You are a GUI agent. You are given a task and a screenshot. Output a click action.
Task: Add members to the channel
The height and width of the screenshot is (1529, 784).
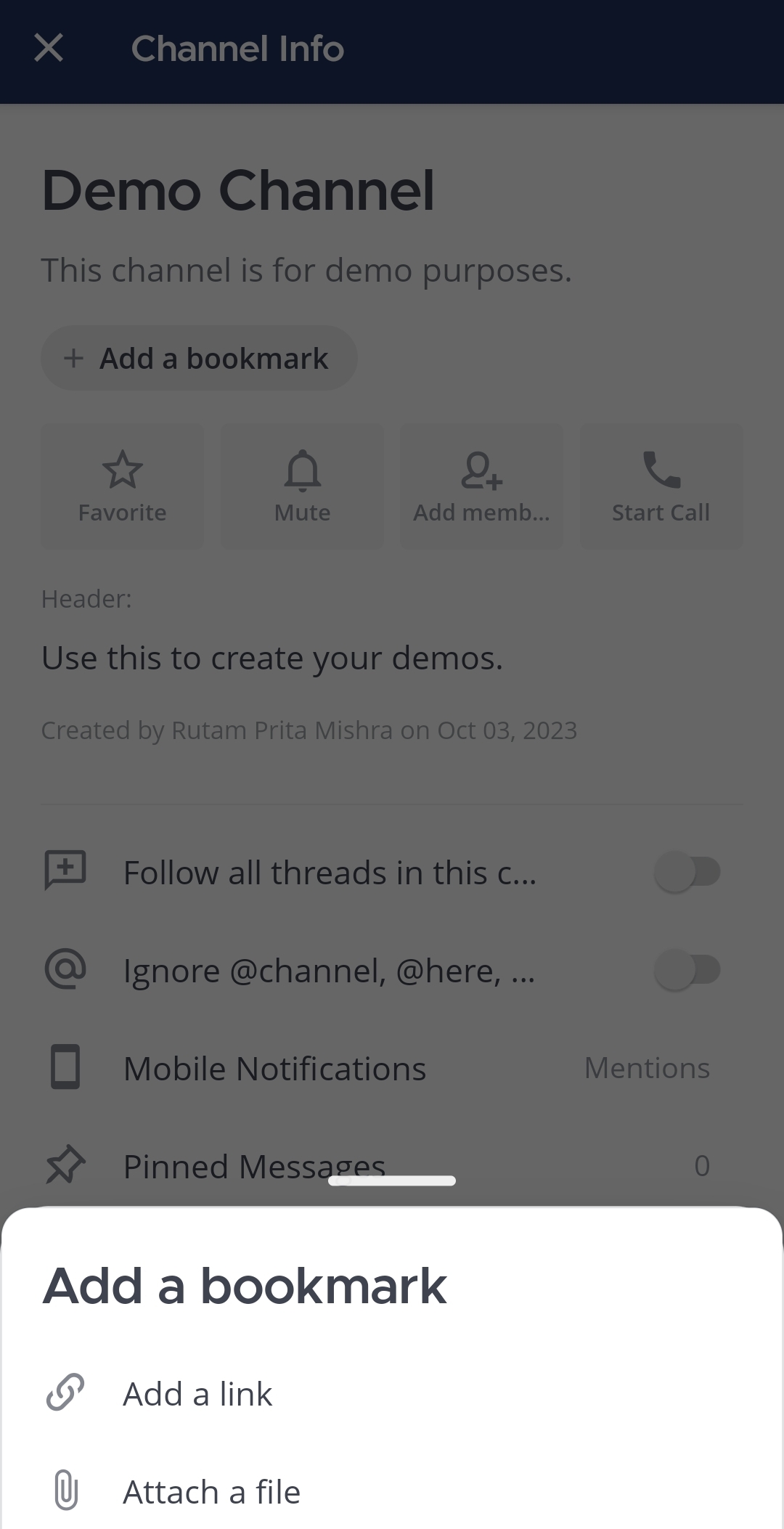point(481,486)
